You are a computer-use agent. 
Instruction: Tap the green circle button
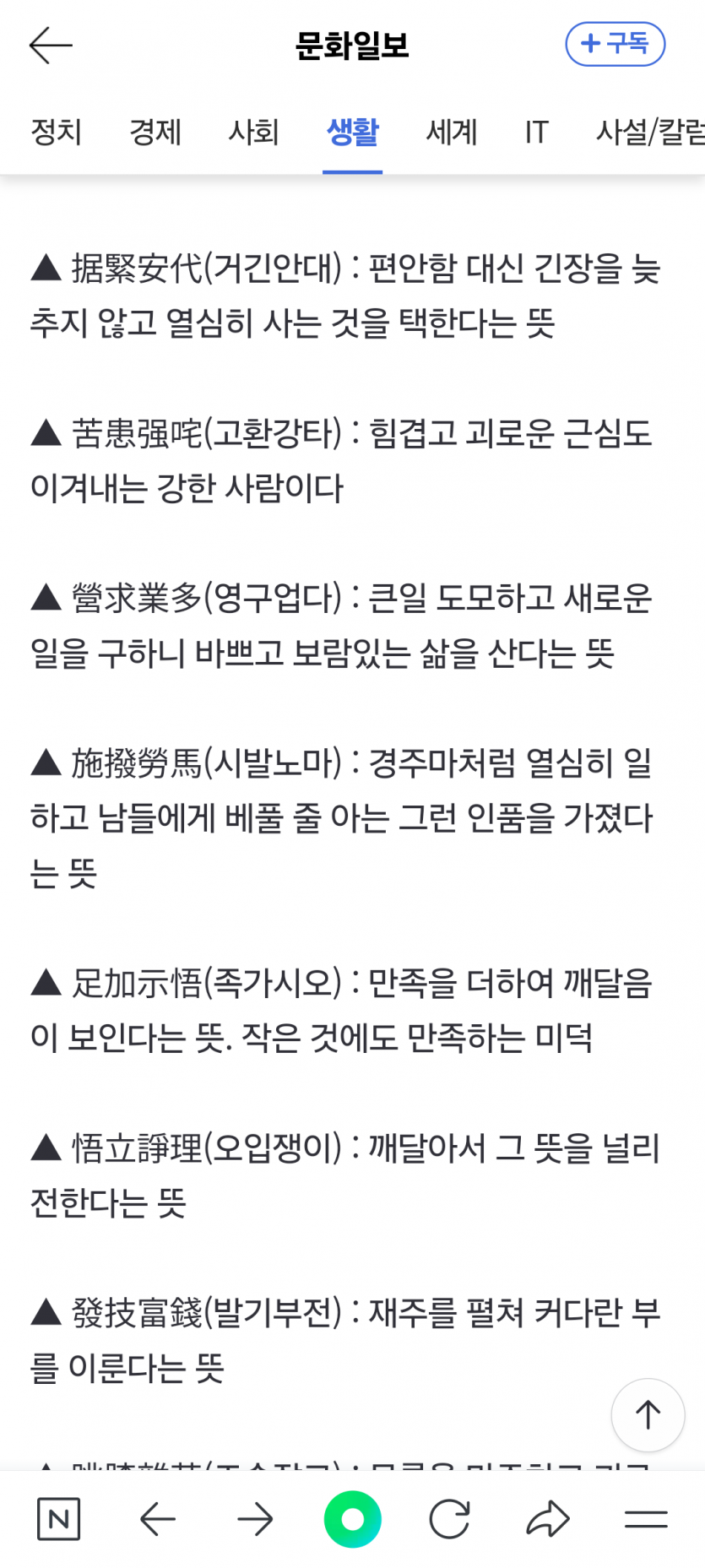pos(353,1520)
